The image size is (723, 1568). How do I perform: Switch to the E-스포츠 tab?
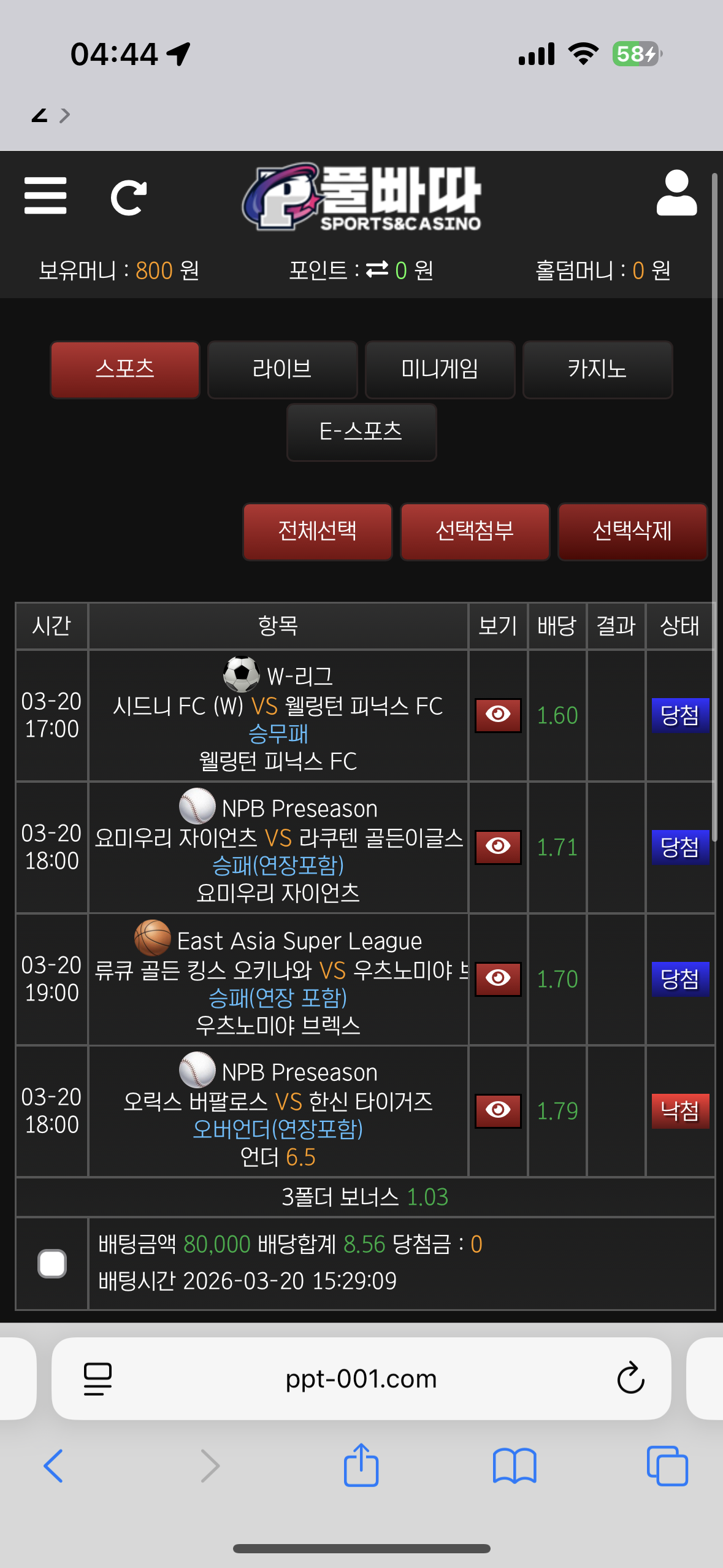coord(361,432)
